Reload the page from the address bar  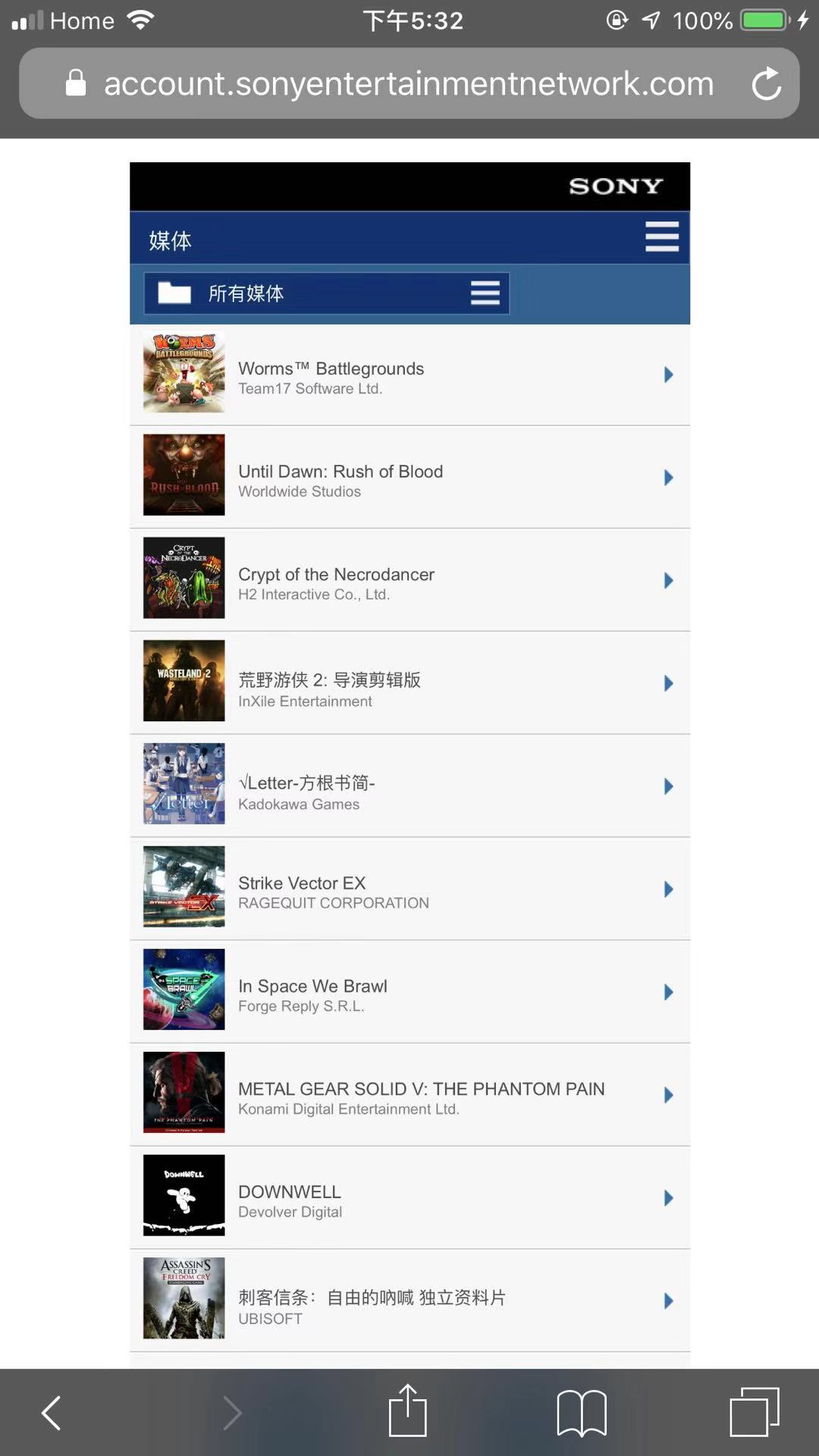(766, 83)
